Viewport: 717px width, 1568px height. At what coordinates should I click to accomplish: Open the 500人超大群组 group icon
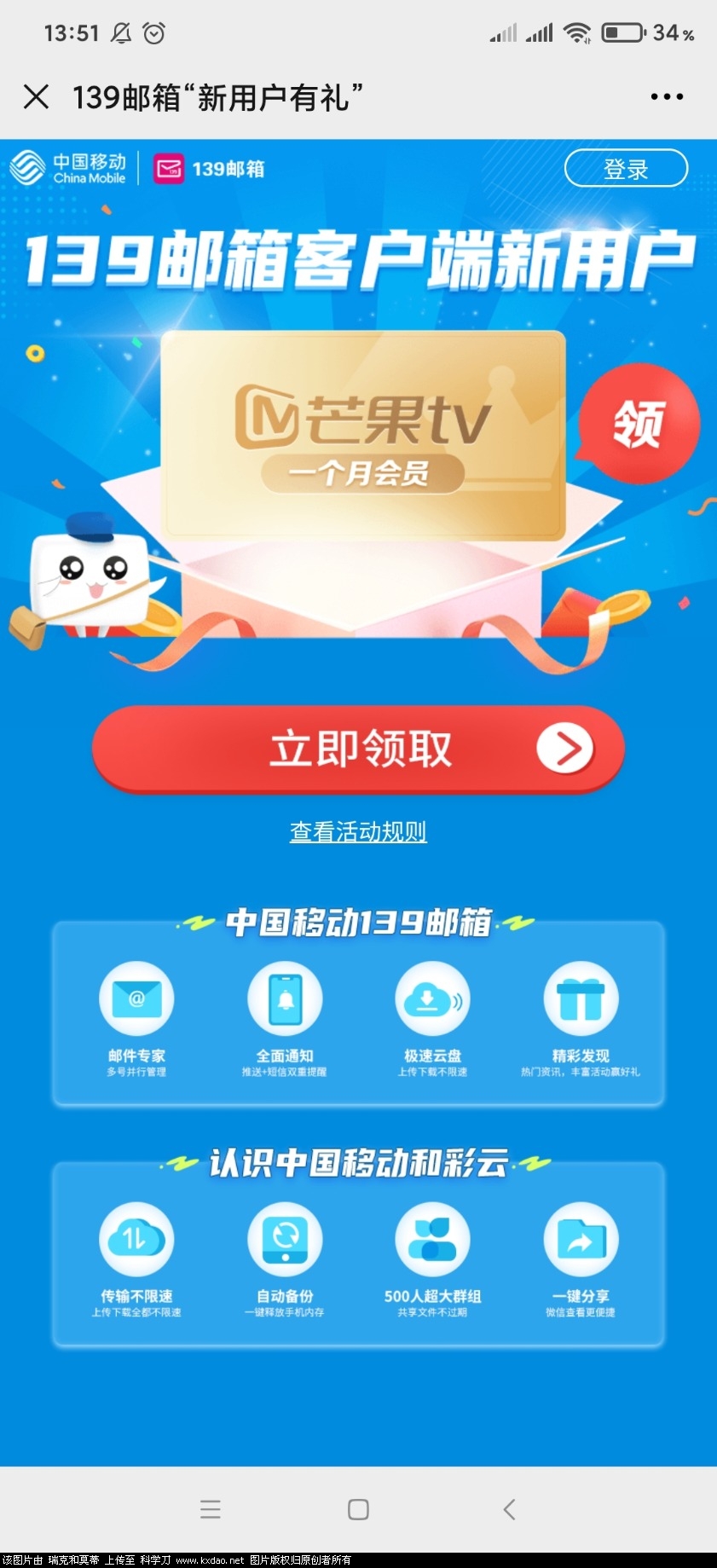tap(432, 1241)
